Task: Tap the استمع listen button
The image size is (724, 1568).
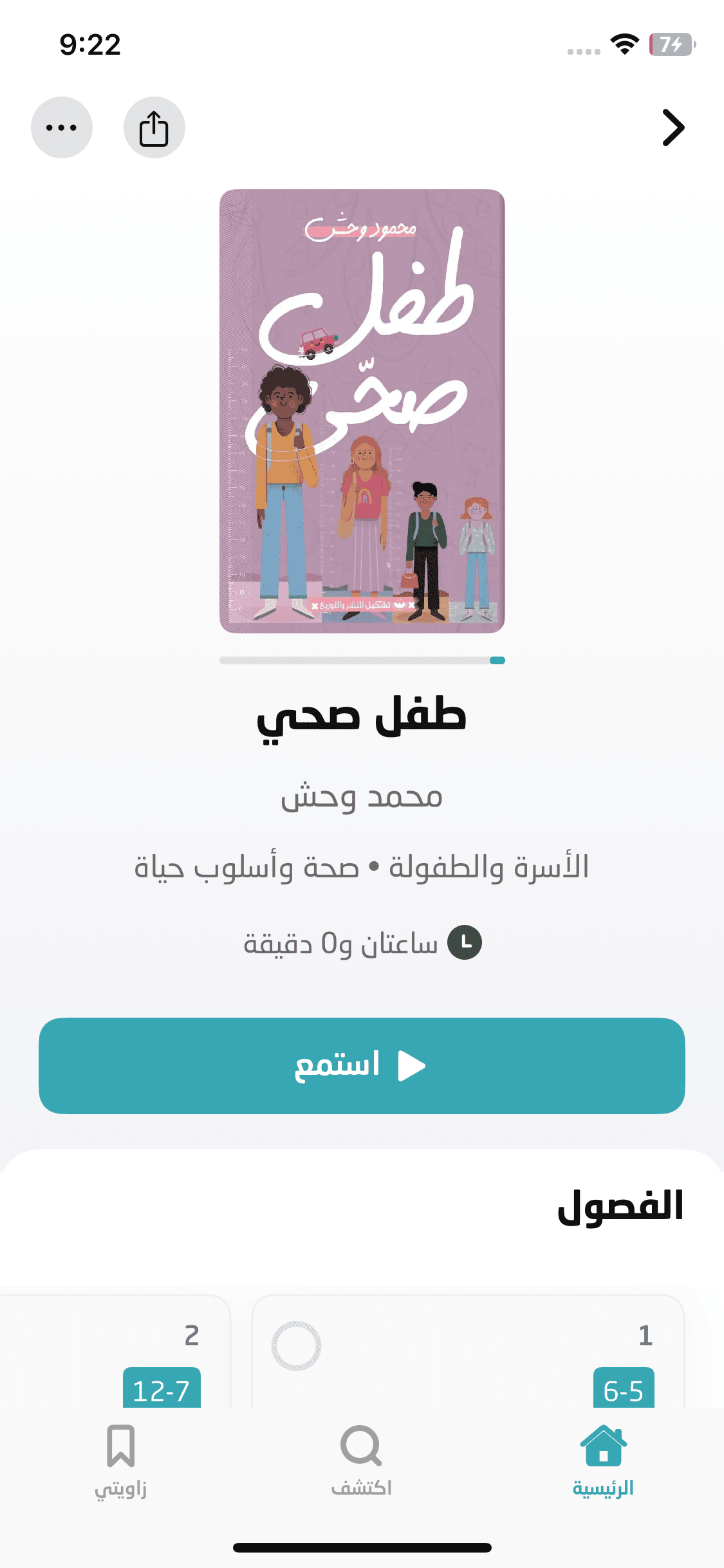Action: click(362, 1065)
